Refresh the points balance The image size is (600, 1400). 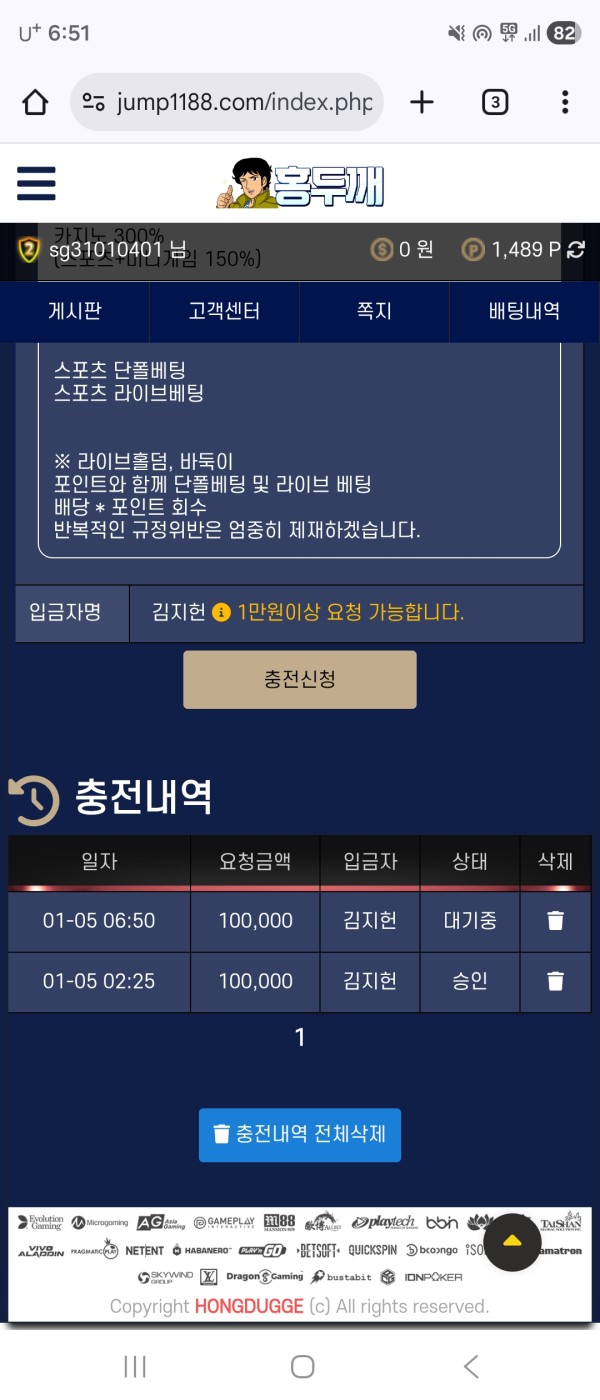576,250
